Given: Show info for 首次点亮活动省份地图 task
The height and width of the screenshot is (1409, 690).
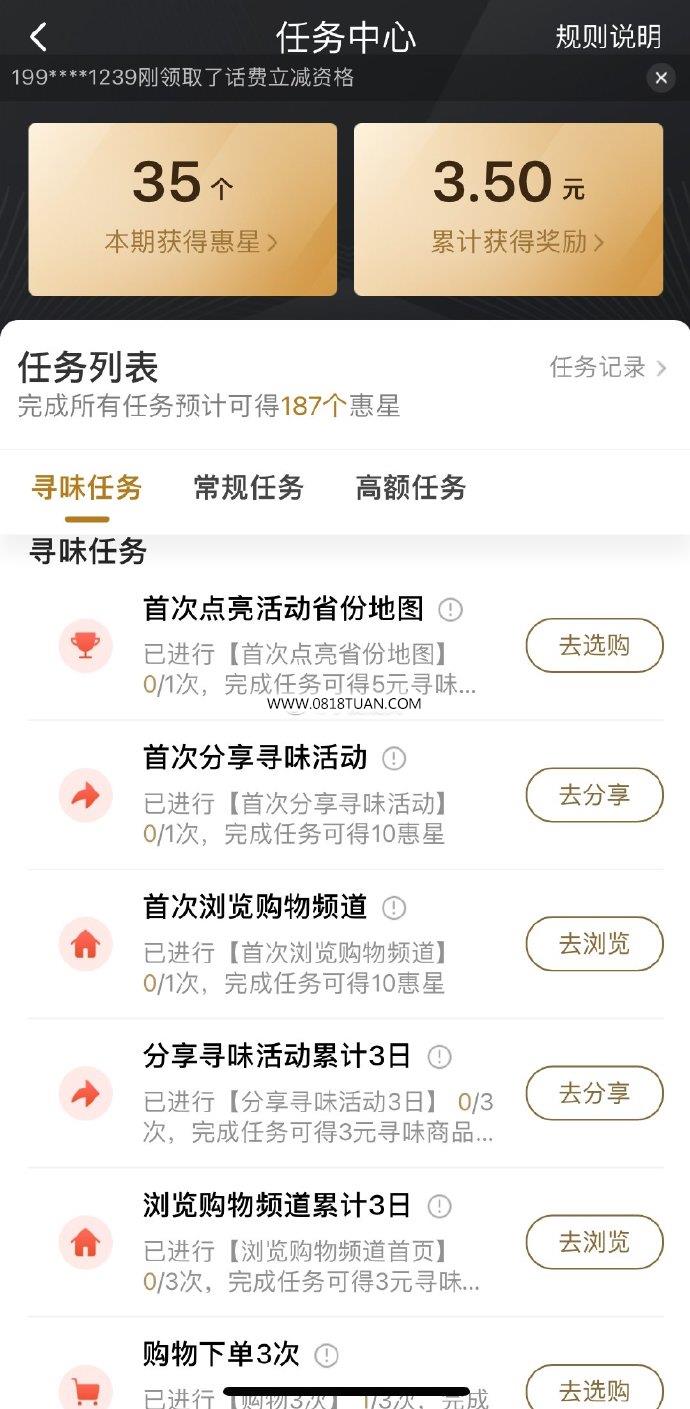Looking at the screenshot, I should [450, 609].
